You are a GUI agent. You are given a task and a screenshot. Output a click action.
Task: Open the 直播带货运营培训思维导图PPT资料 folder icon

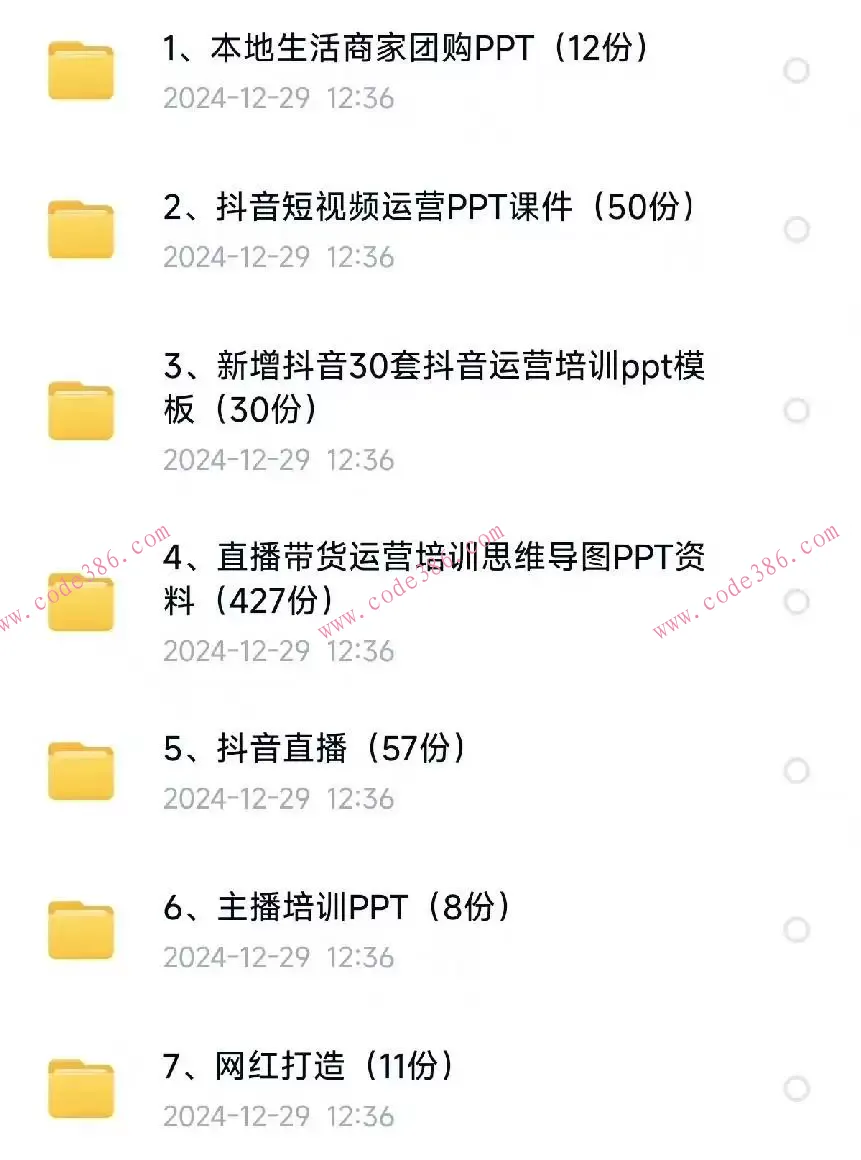[x=81, y=600]
